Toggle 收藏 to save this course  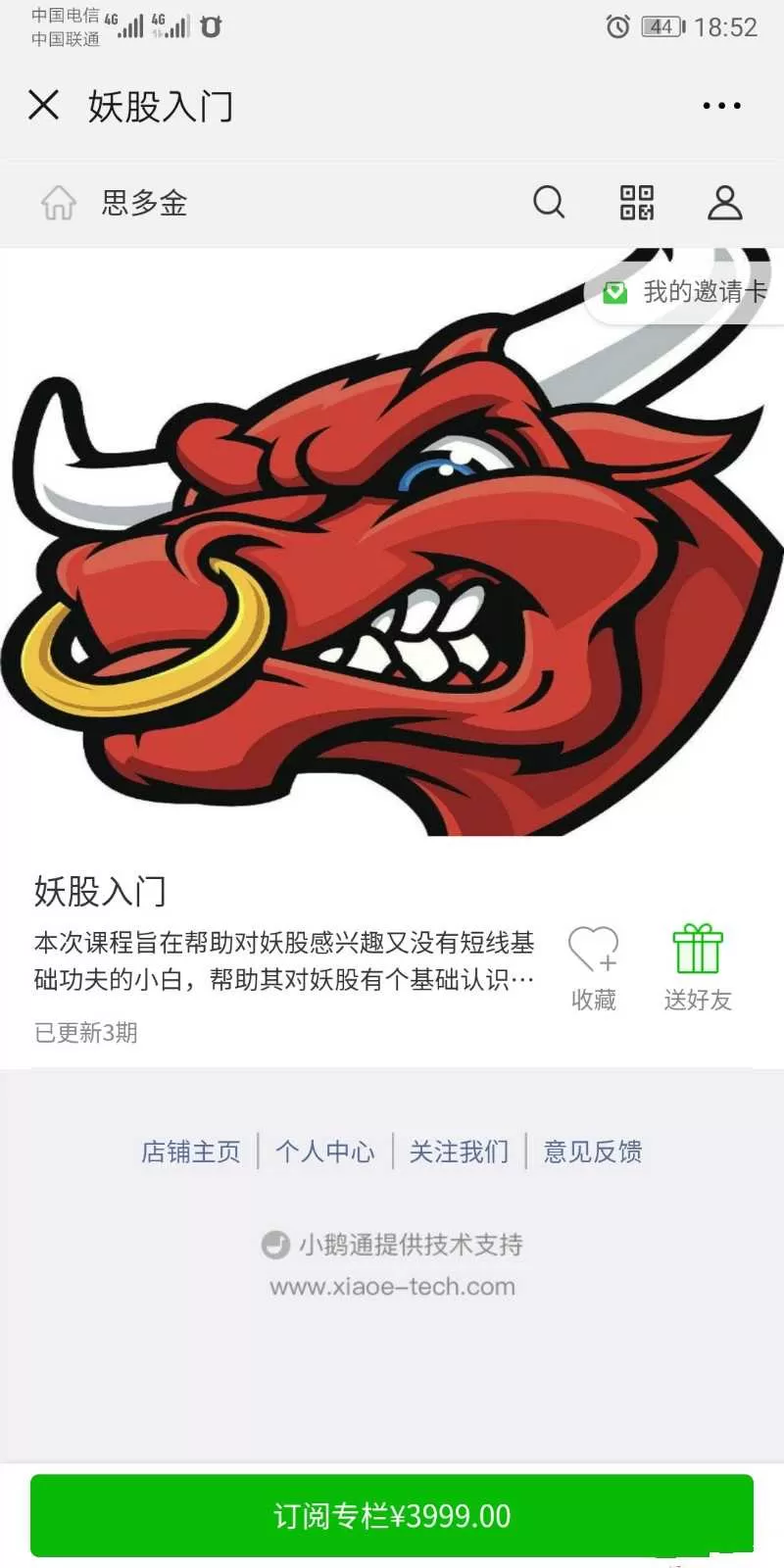pyautogui.click(x=593, y=1000)
